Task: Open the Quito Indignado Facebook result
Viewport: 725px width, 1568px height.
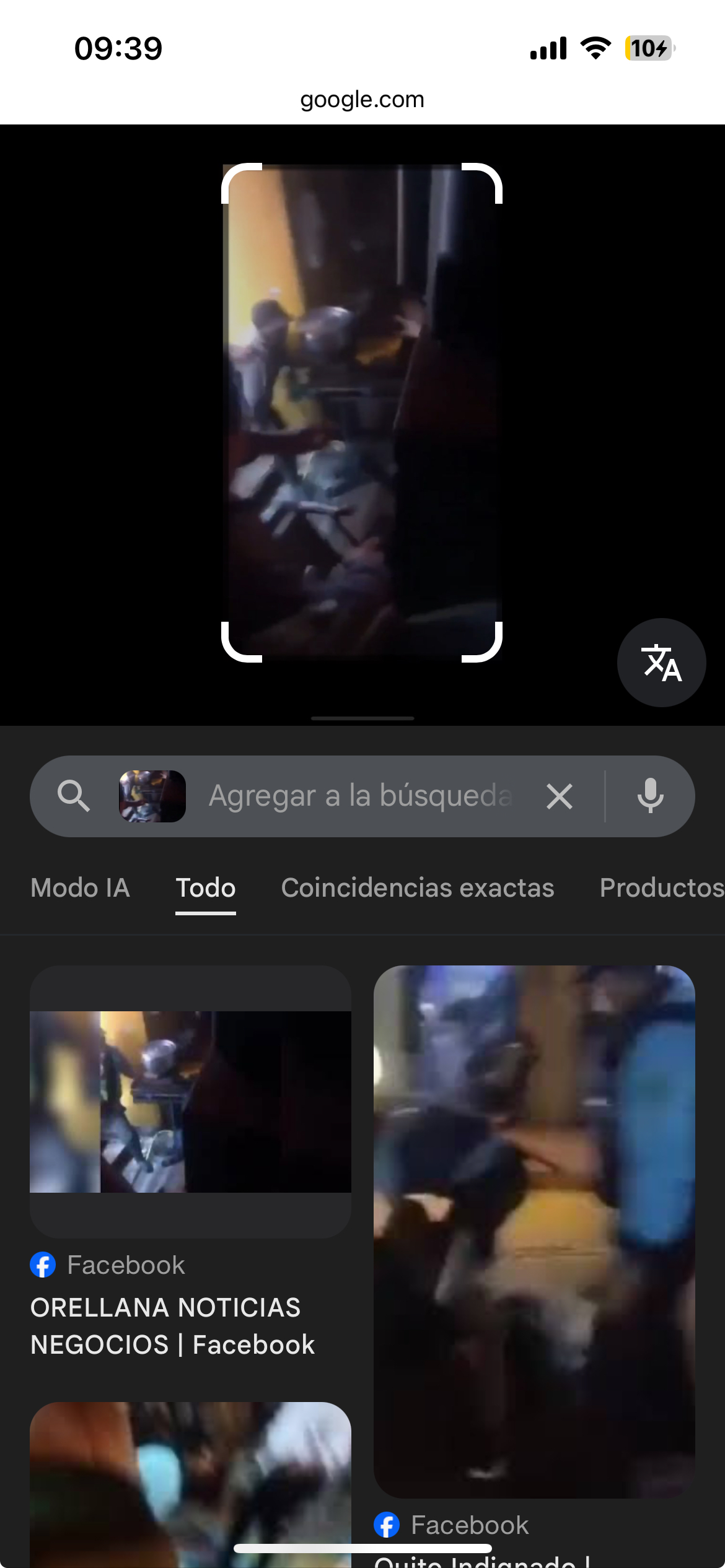Action: pos(534,1231)
